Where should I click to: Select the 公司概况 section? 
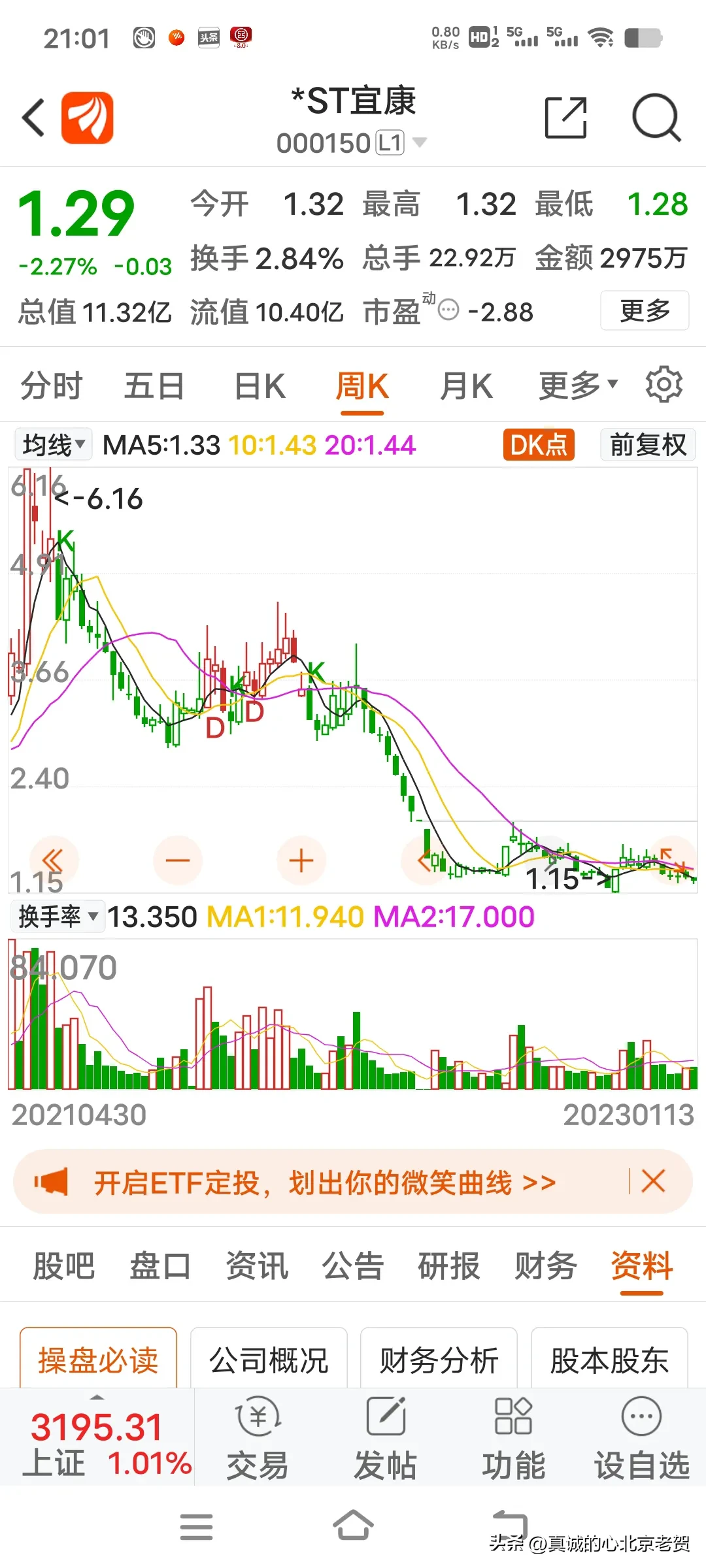click(x=269, y=1360)
